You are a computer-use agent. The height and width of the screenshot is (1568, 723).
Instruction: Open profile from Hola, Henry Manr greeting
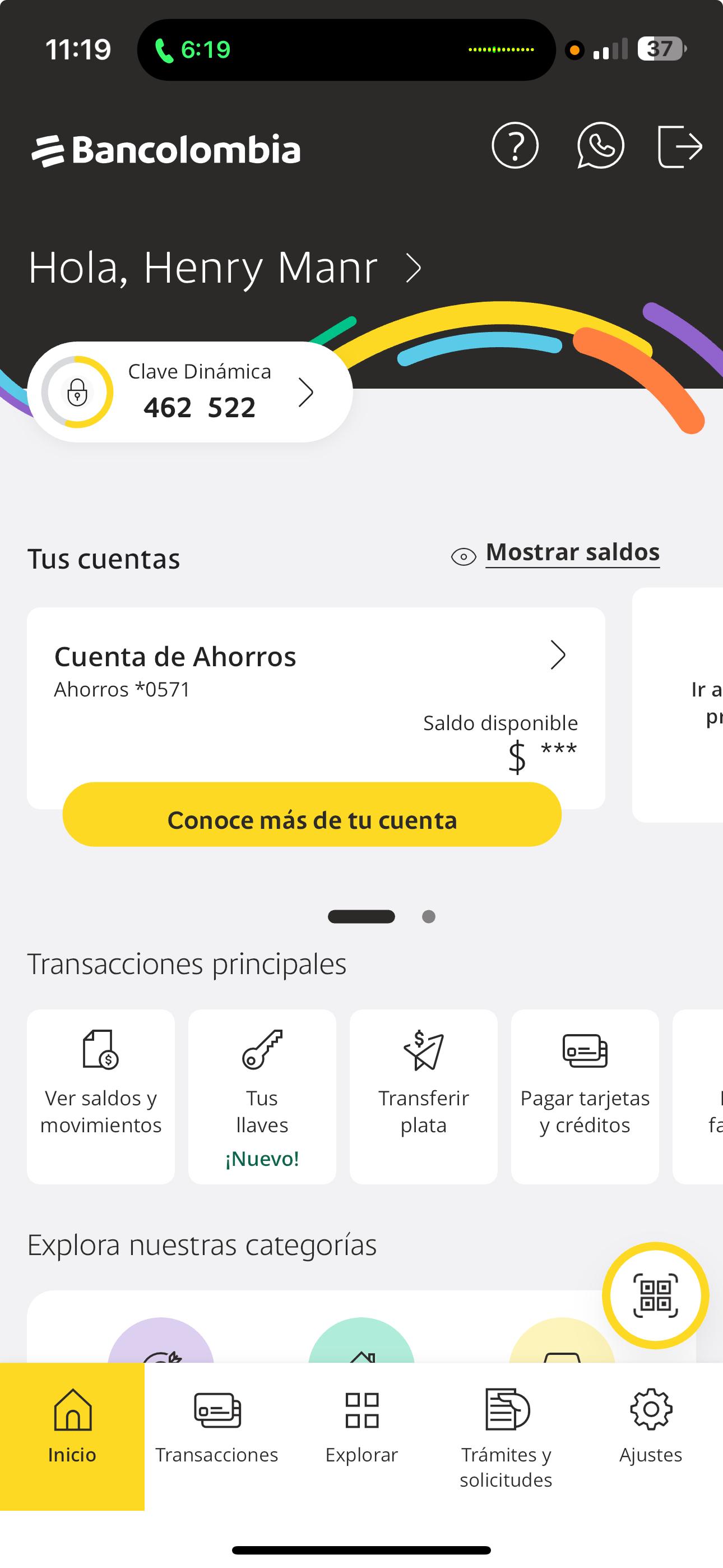(225, 267)
